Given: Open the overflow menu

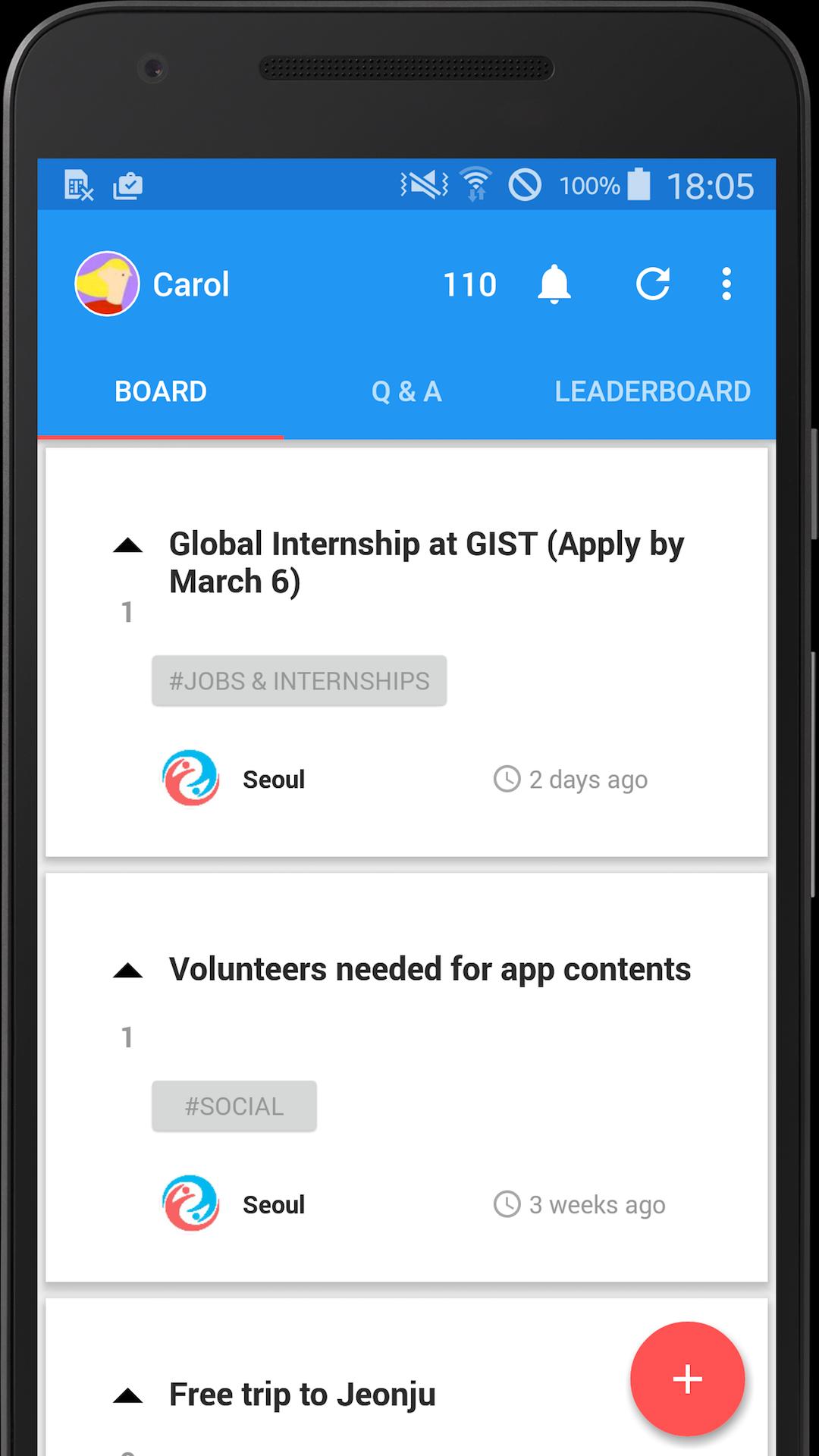Looking at the screenshot, I should 726,284.
